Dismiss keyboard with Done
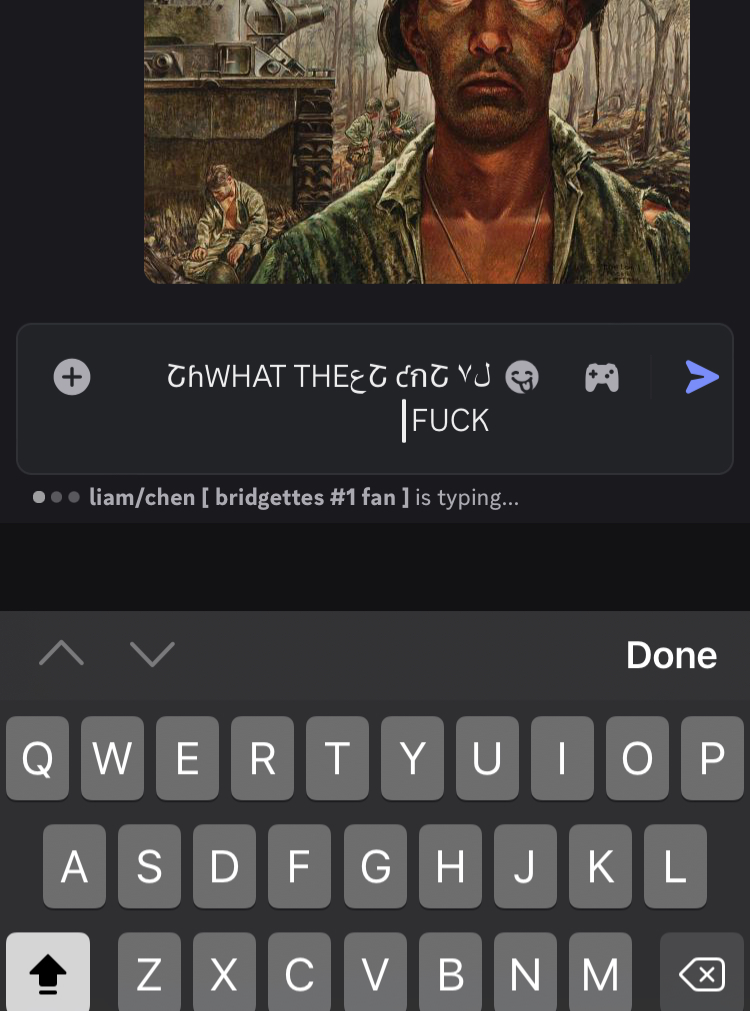 coord(671,655)
